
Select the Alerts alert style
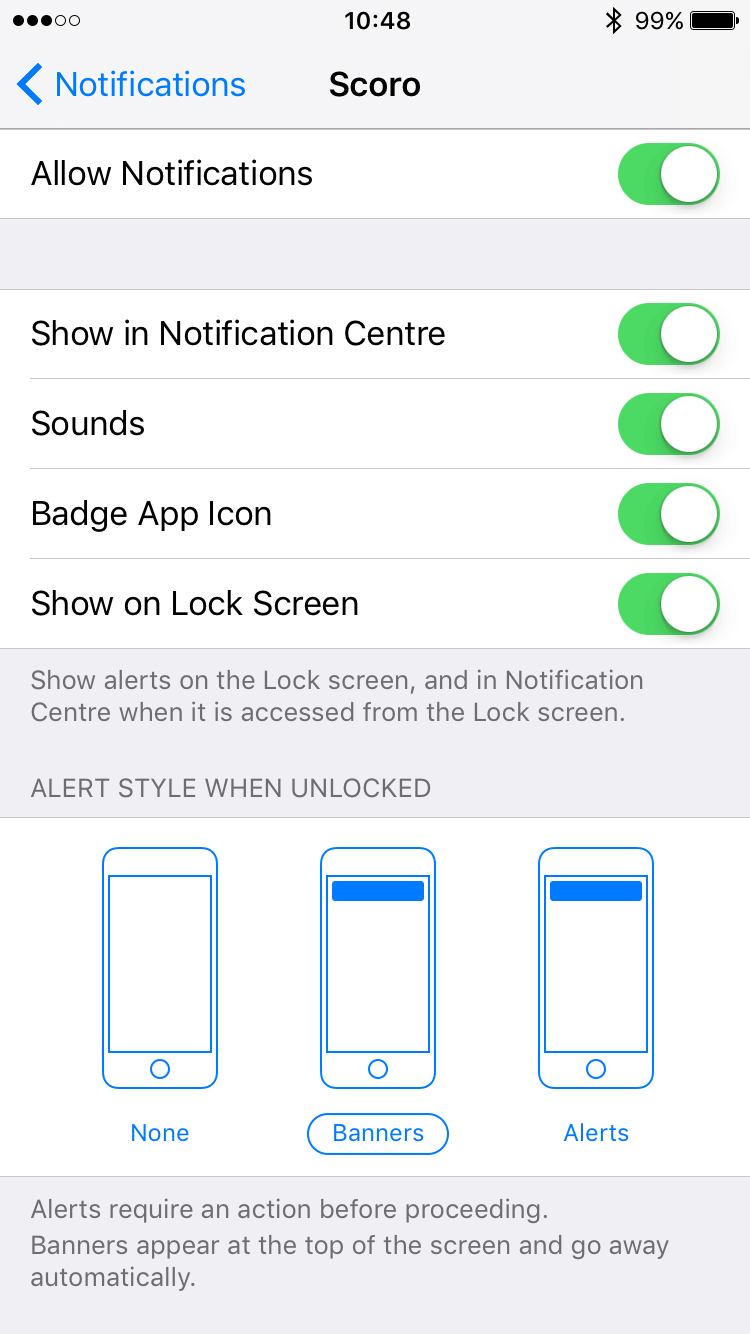pyautogui.click(x=596, y=996)
